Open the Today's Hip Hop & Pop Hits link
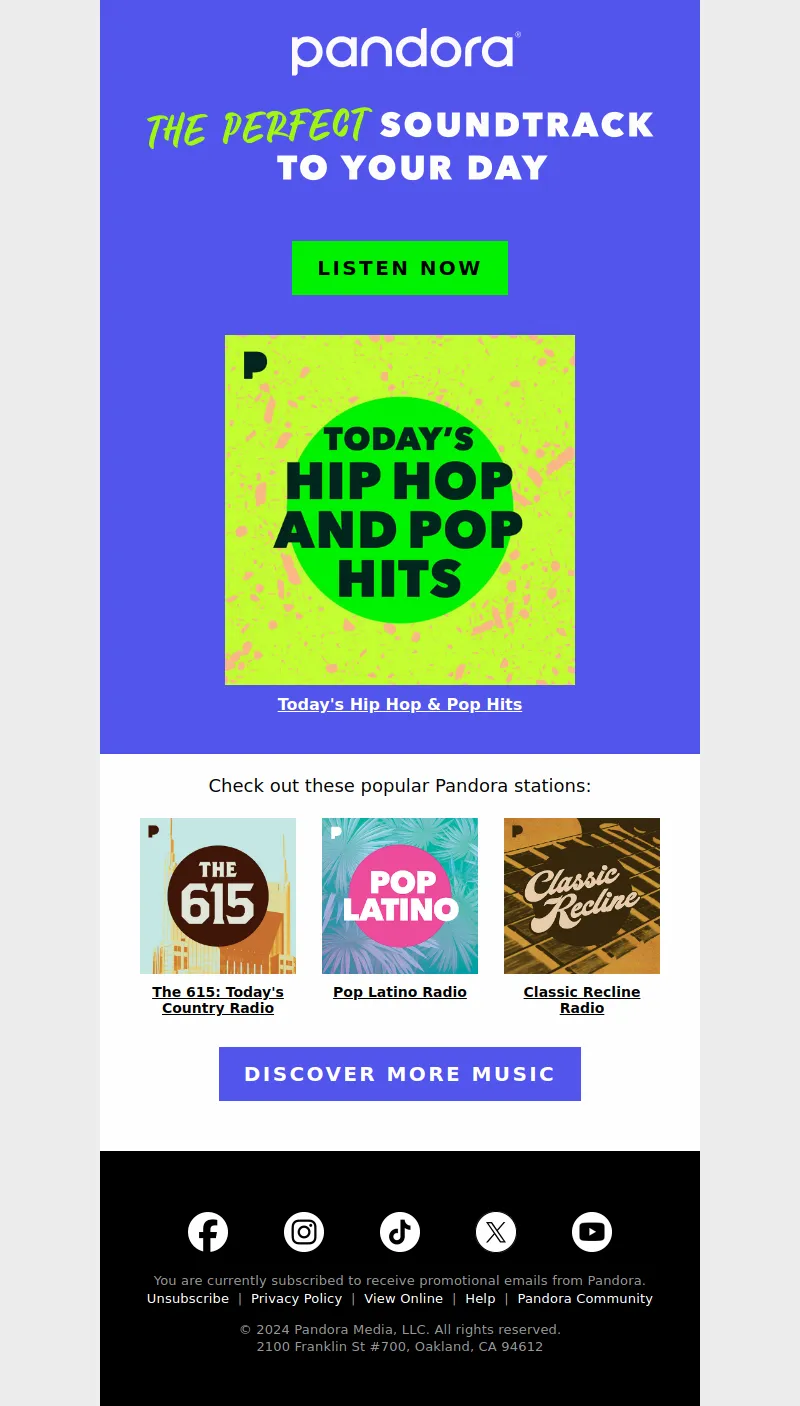The image size is (800, 1406). pyautogui.click(x=400, y=704)
